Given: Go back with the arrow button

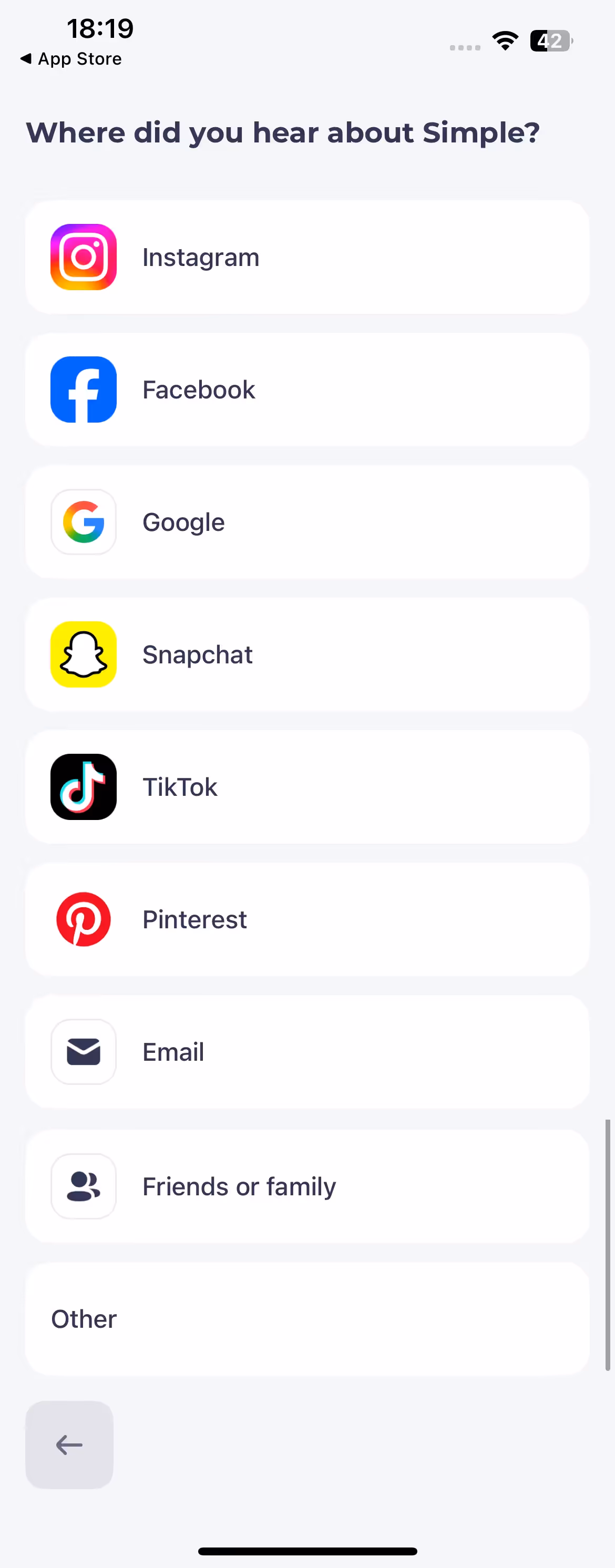Looking at the screenshot, I should pyautogui.click(x=69, y=1444).
